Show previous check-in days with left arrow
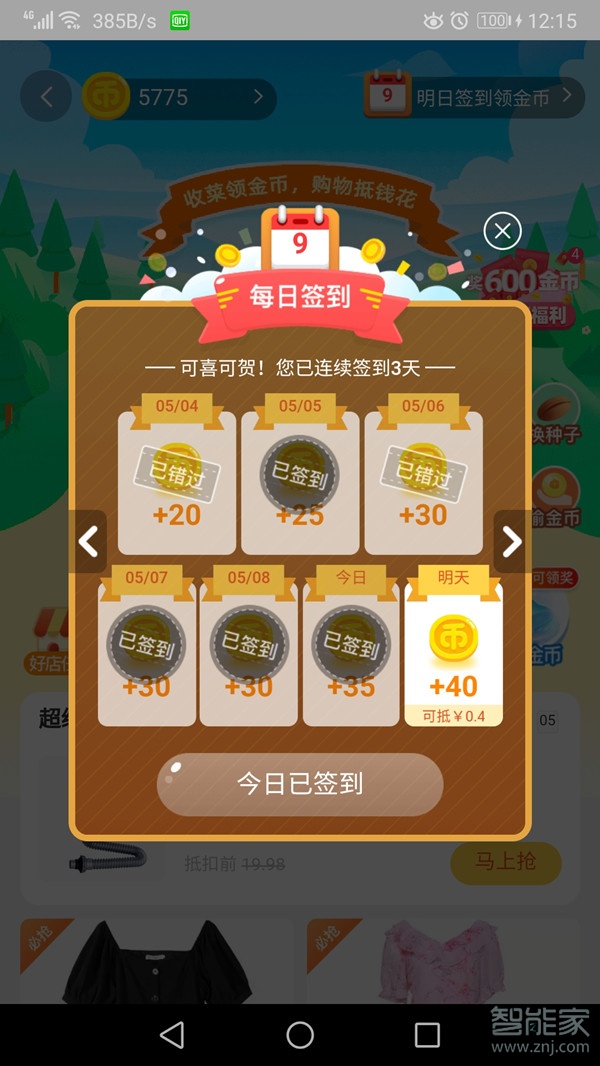 (x=88, y=541)
